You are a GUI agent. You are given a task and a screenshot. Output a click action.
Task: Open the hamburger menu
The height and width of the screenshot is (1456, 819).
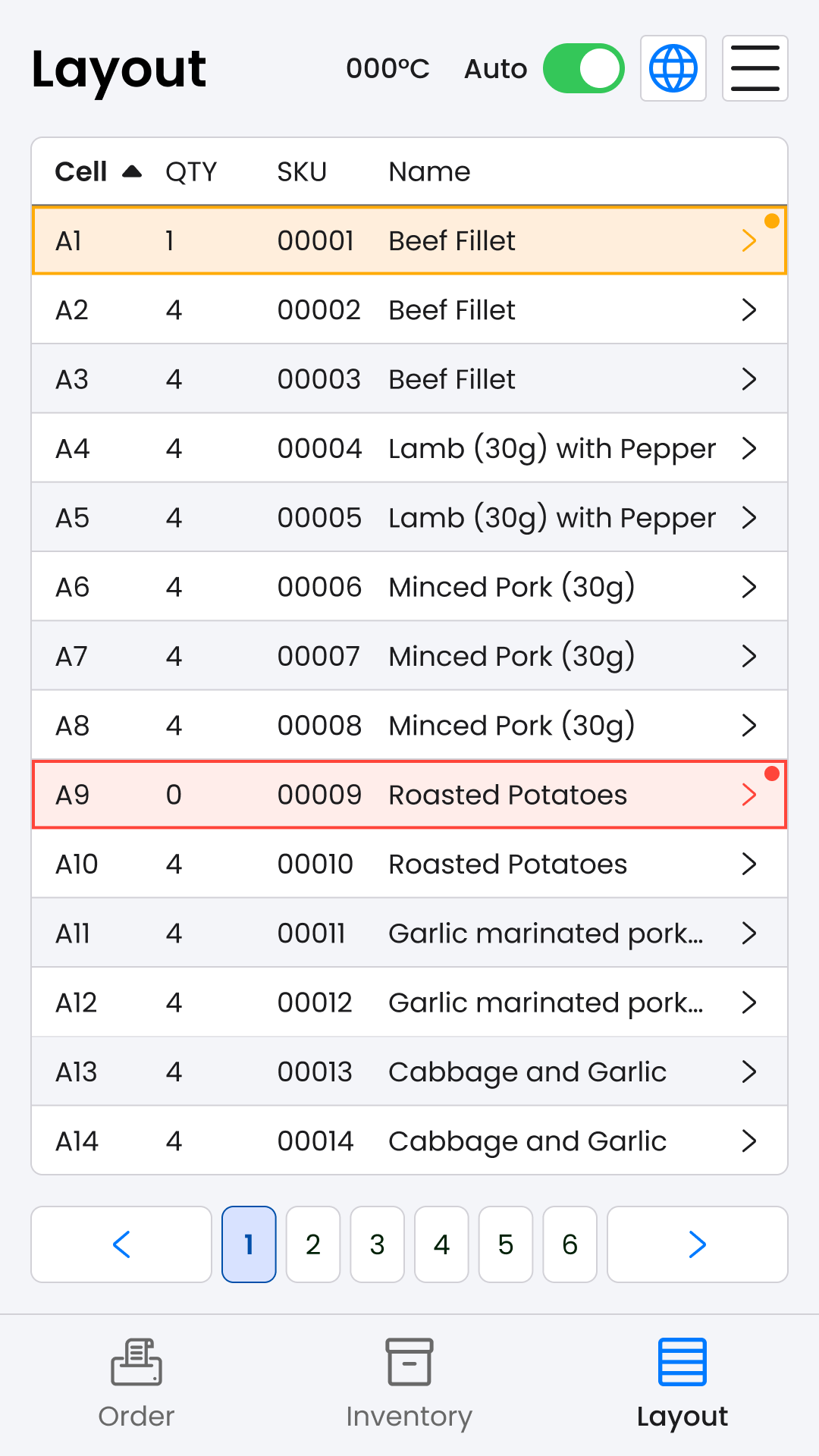[x=755, y=68]
